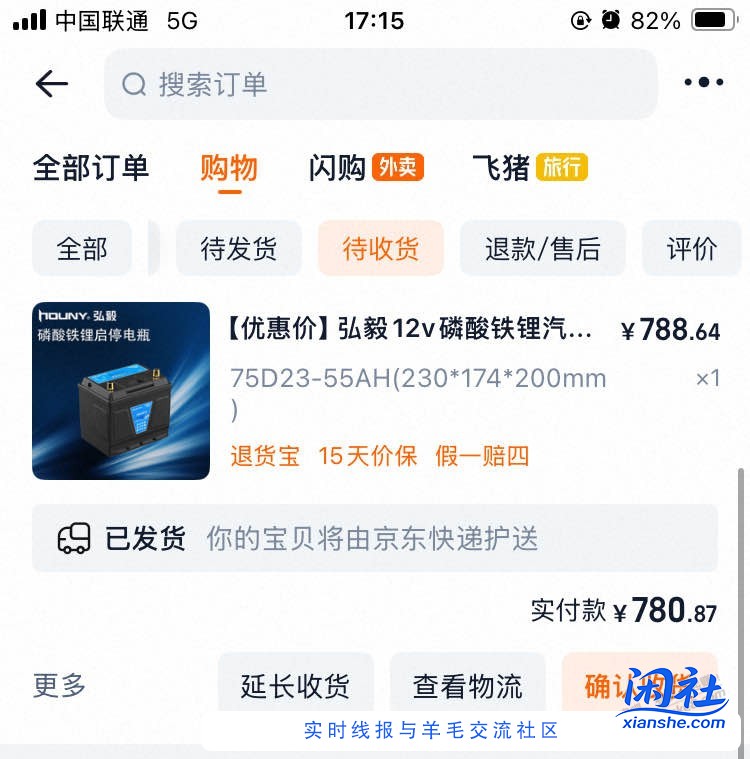Screen dimensions: 750x759
Task: Tap the 旅行 badge beside 飞猪
Action: pyautogui.click(x=561, y=166)
